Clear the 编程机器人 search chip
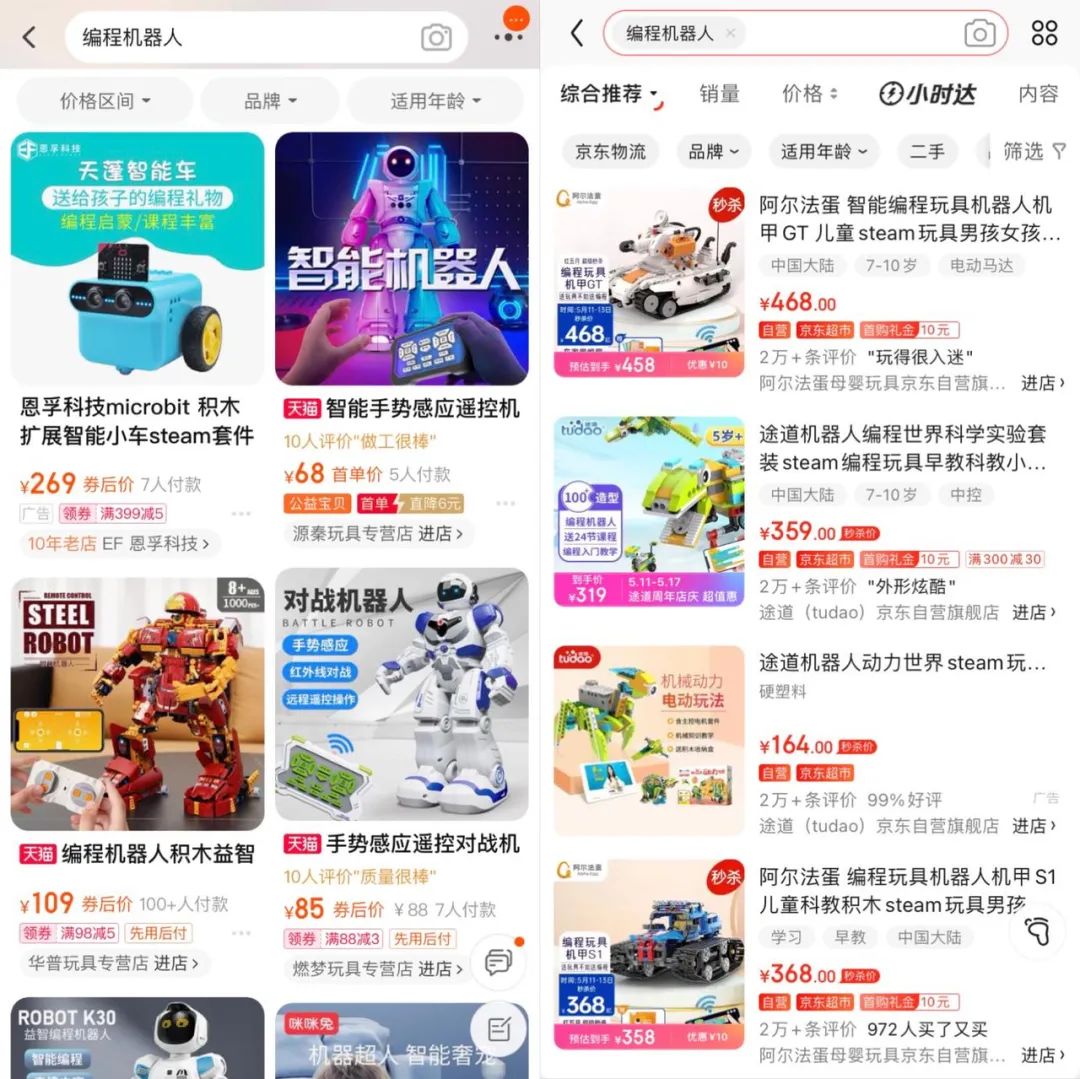The height and width of the screenshot is (1079, 1080). [730, 33]
